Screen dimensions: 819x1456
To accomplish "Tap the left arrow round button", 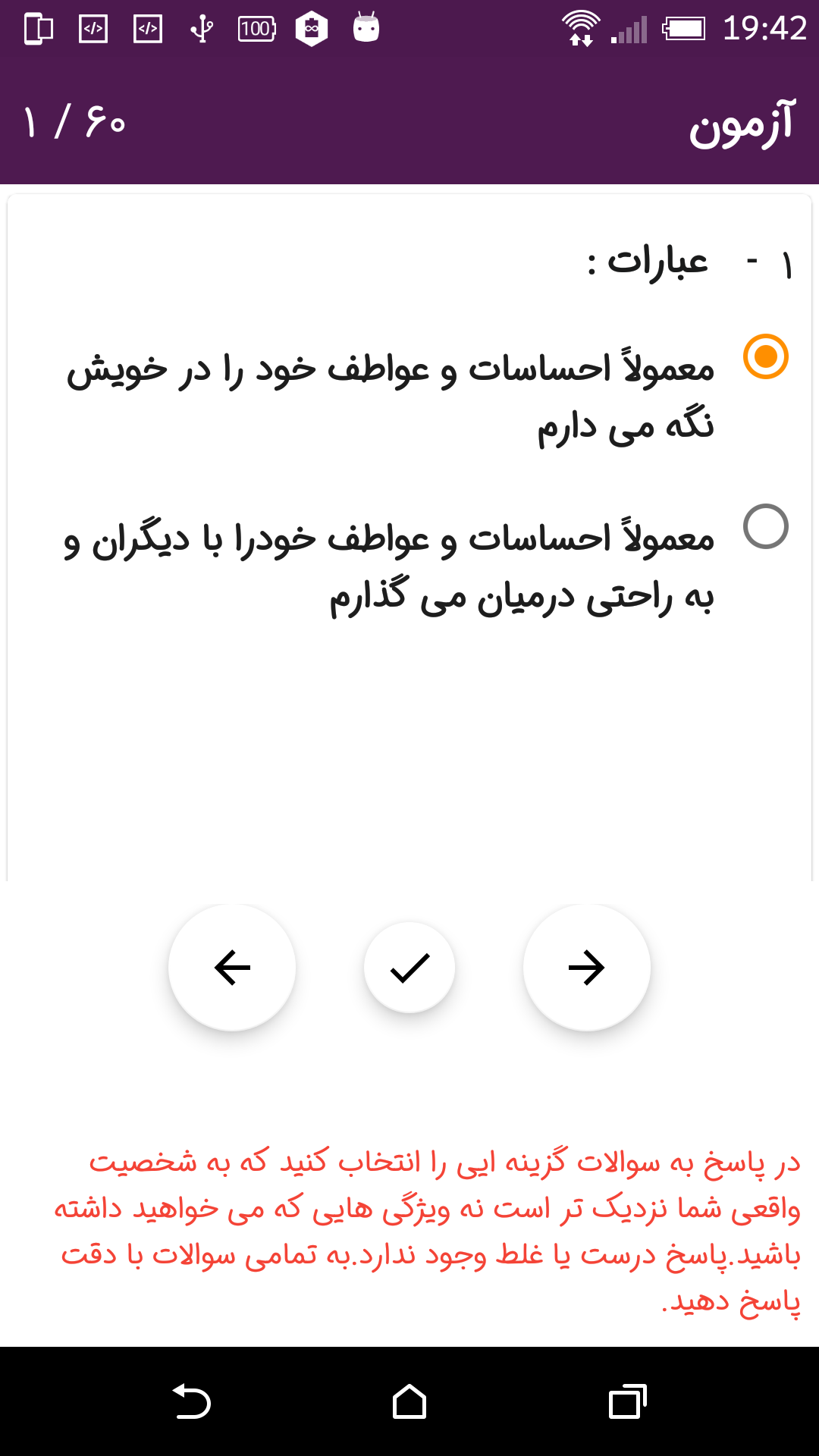I will click(232, 968).
